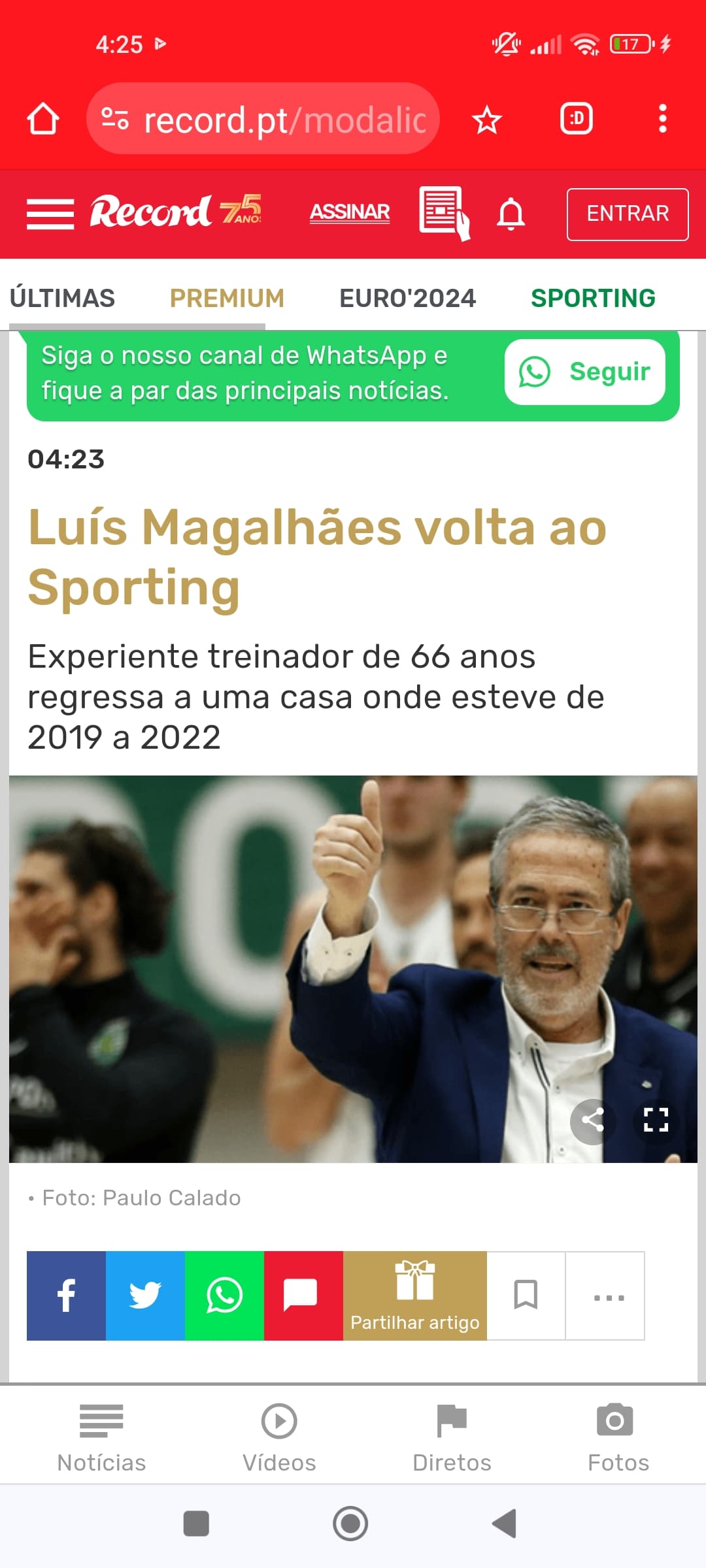Share the article on Twitter
The height and width of the screenshot is (1568, 706).
145,1296
